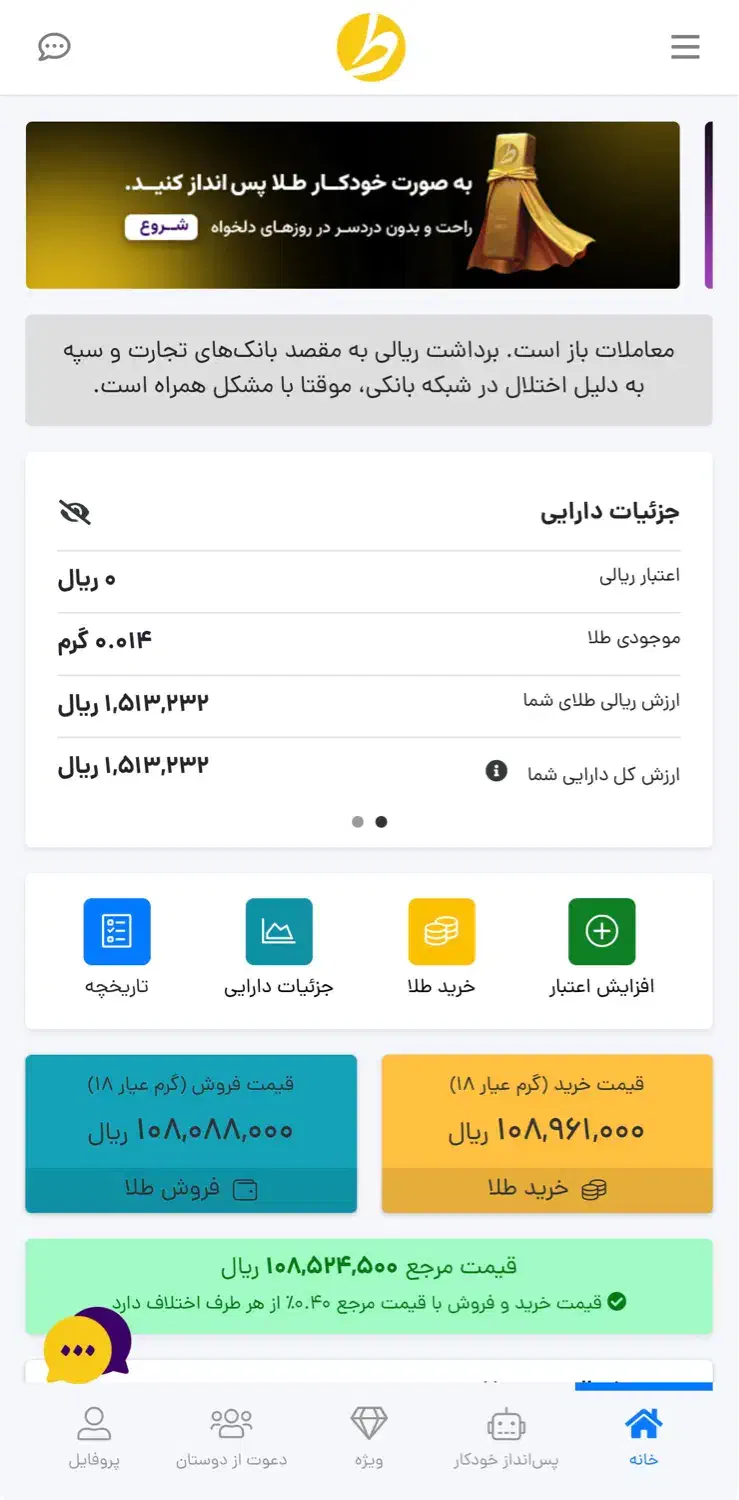Tap فروش طلا button under sell price
This screenshot has width=739, height=1500.
pos(191,1189)
